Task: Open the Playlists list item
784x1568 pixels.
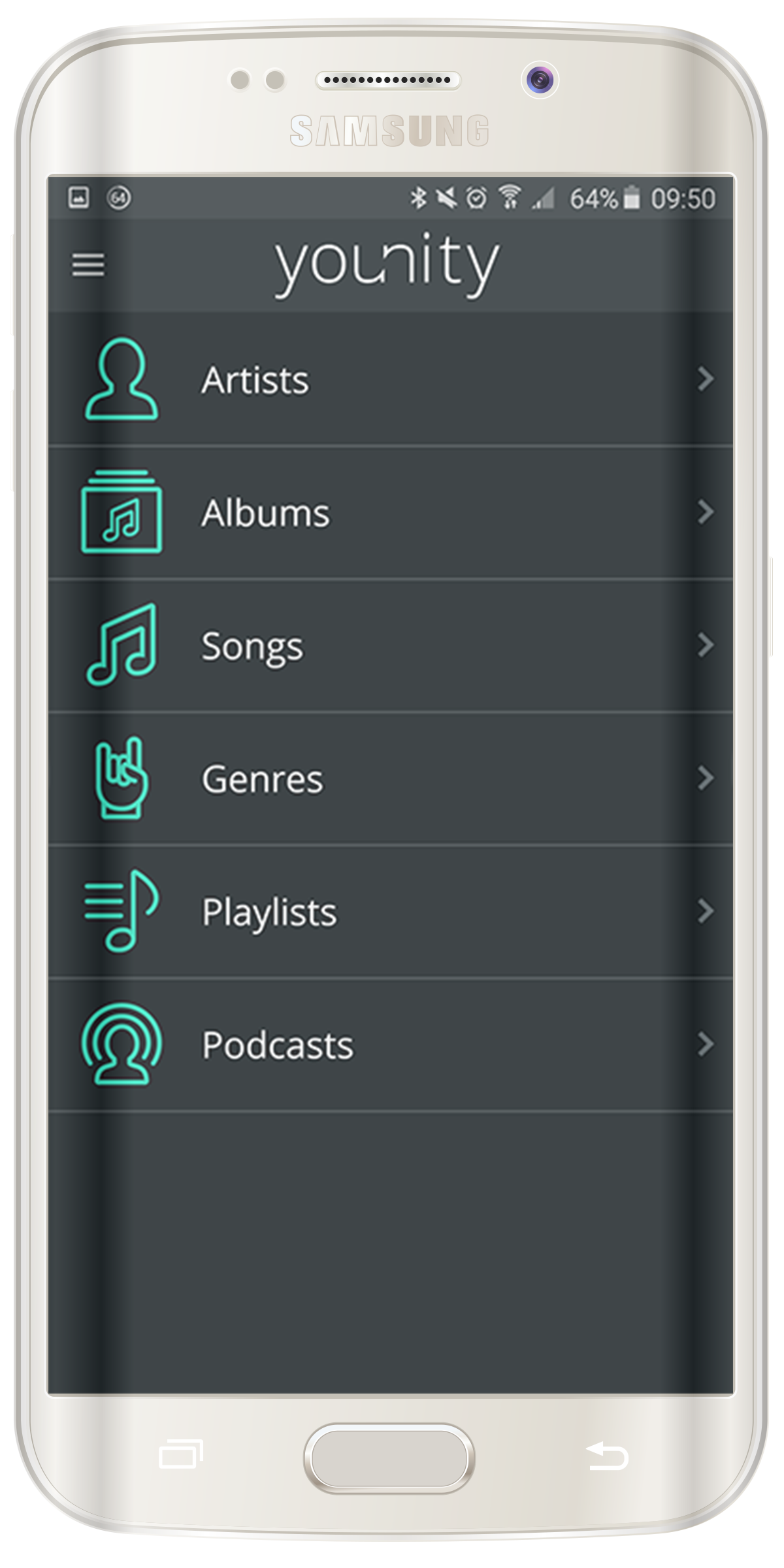Action: [x=269, y=911]
